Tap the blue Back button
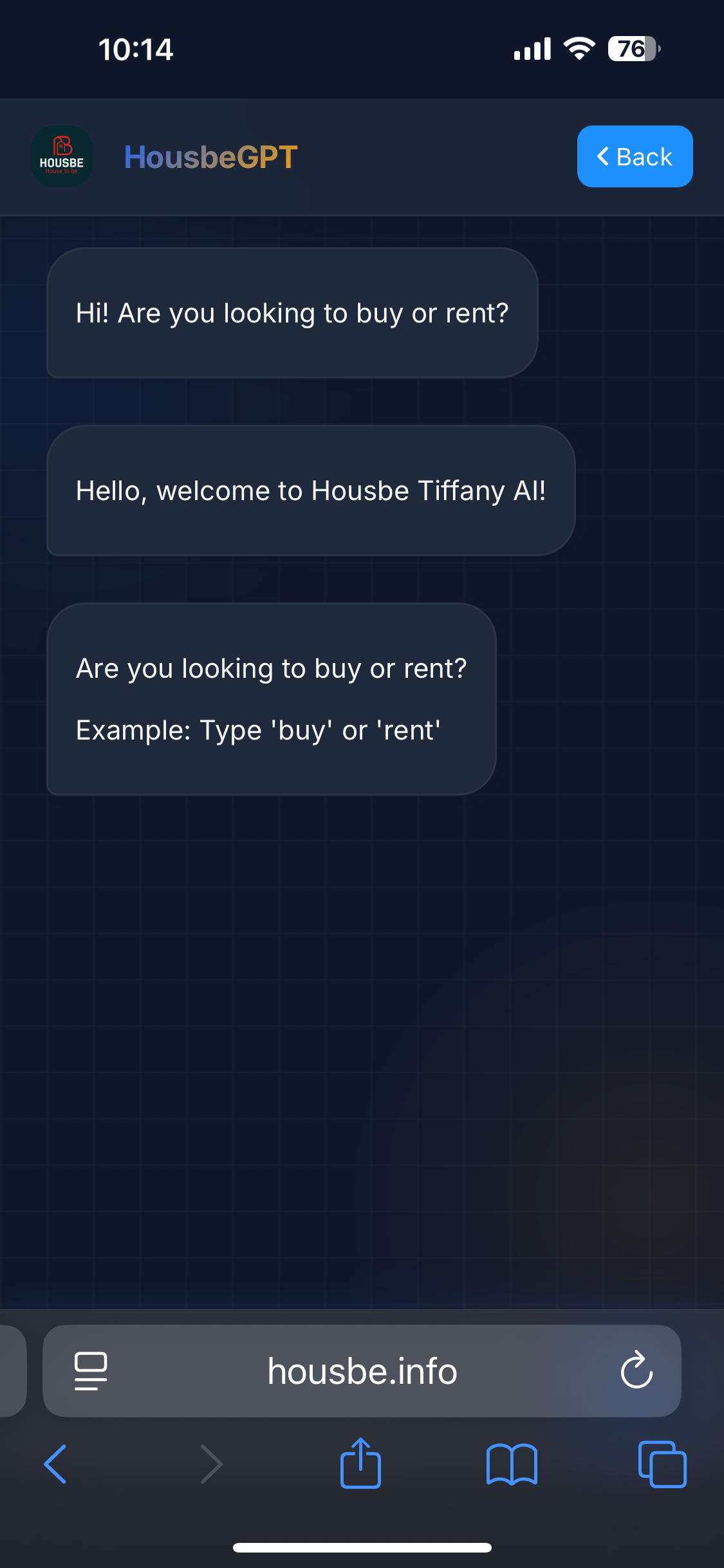The image size is (724, 1568). pyautogui.click(x=635, y=156)
